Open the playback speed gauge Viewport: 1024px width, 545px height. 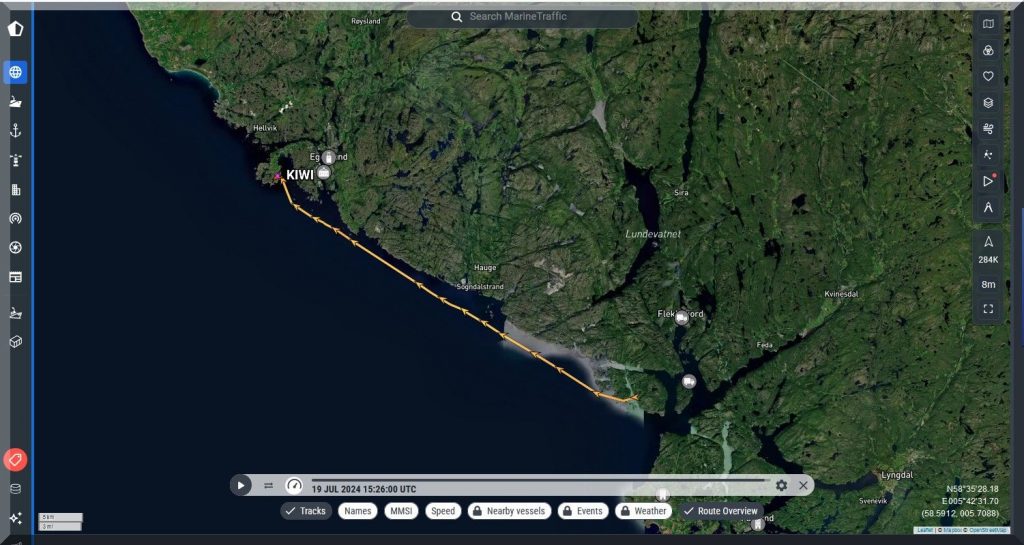click(x=293, y=485)
